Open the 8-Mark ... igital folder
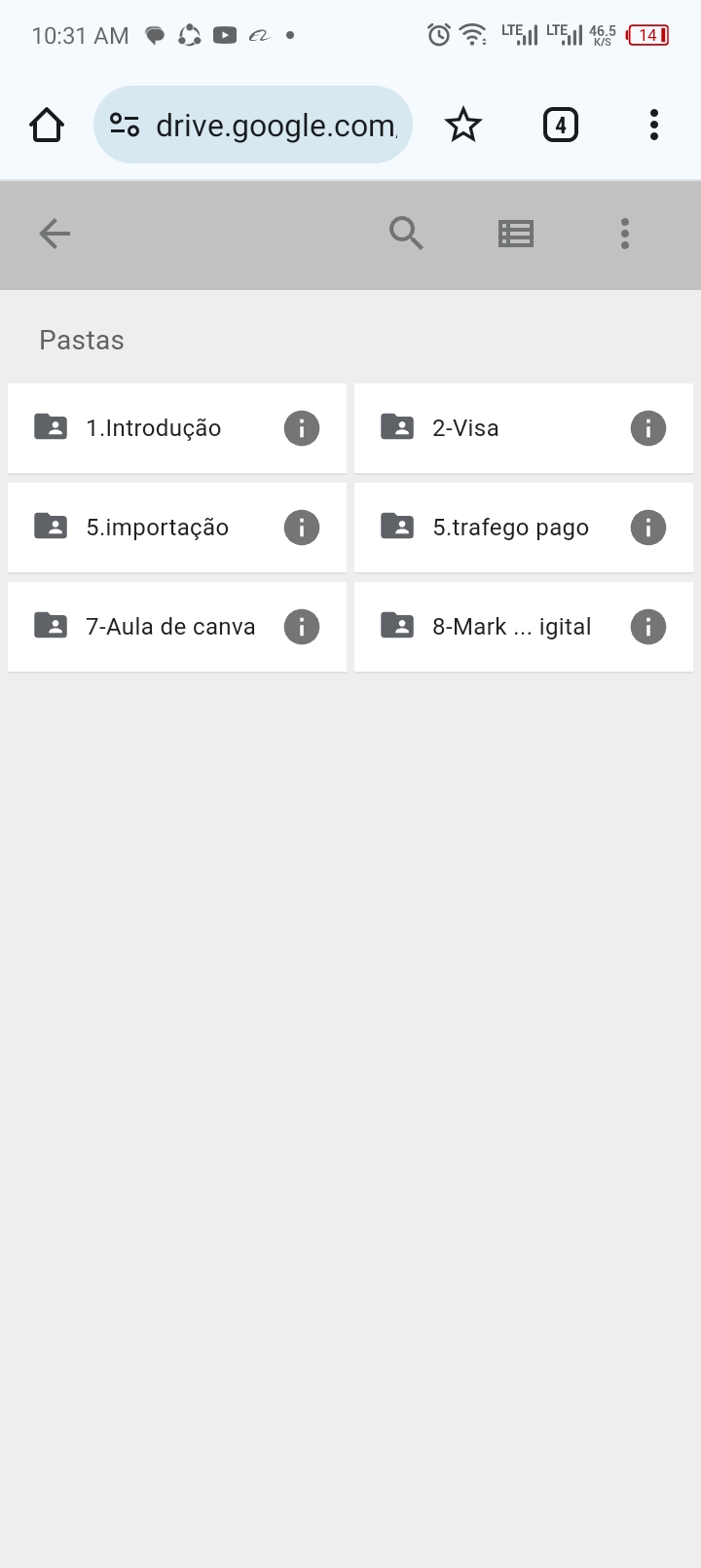Viewport: 701px width, 1568px height. click(511, 627)
